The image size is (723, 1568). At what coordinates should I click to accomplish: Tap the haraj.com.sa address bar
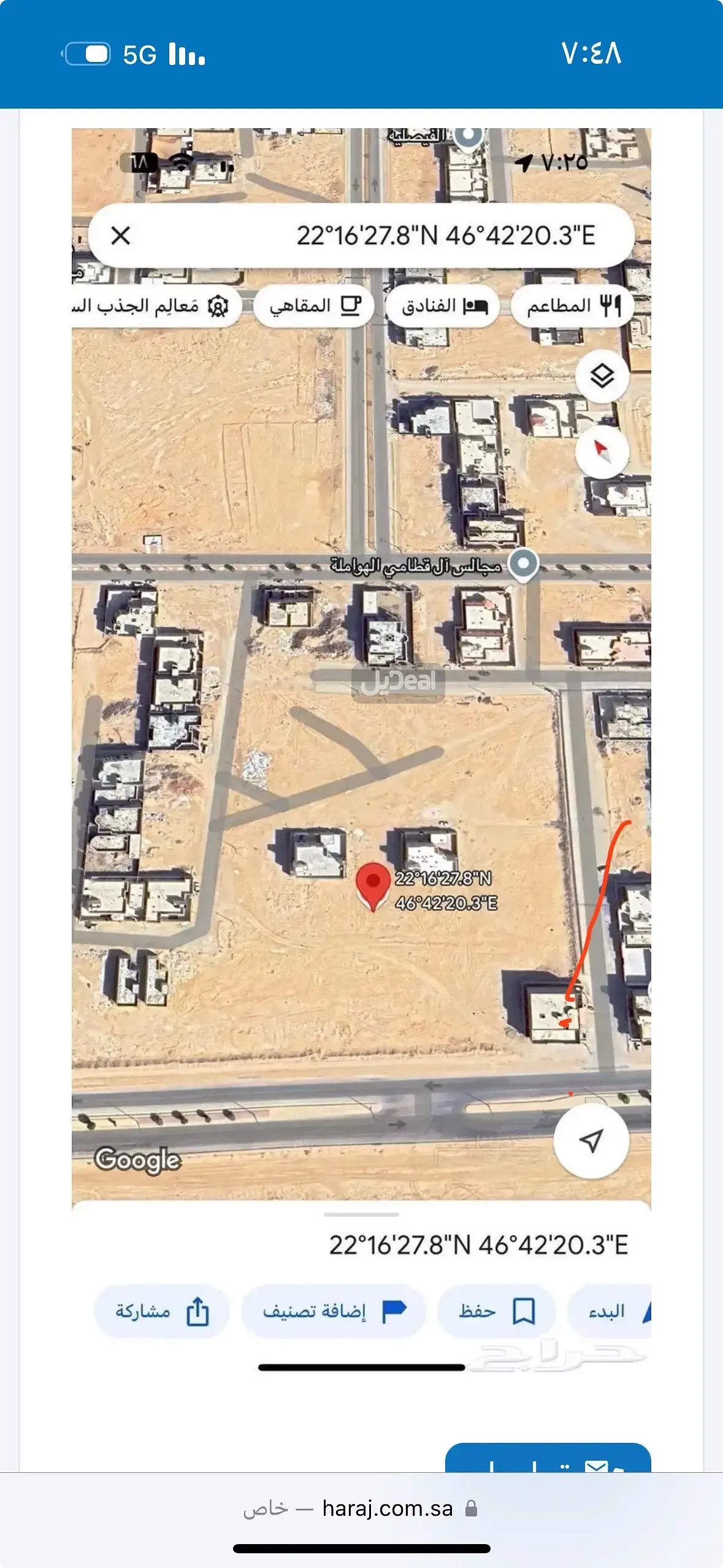point(361,1508)
